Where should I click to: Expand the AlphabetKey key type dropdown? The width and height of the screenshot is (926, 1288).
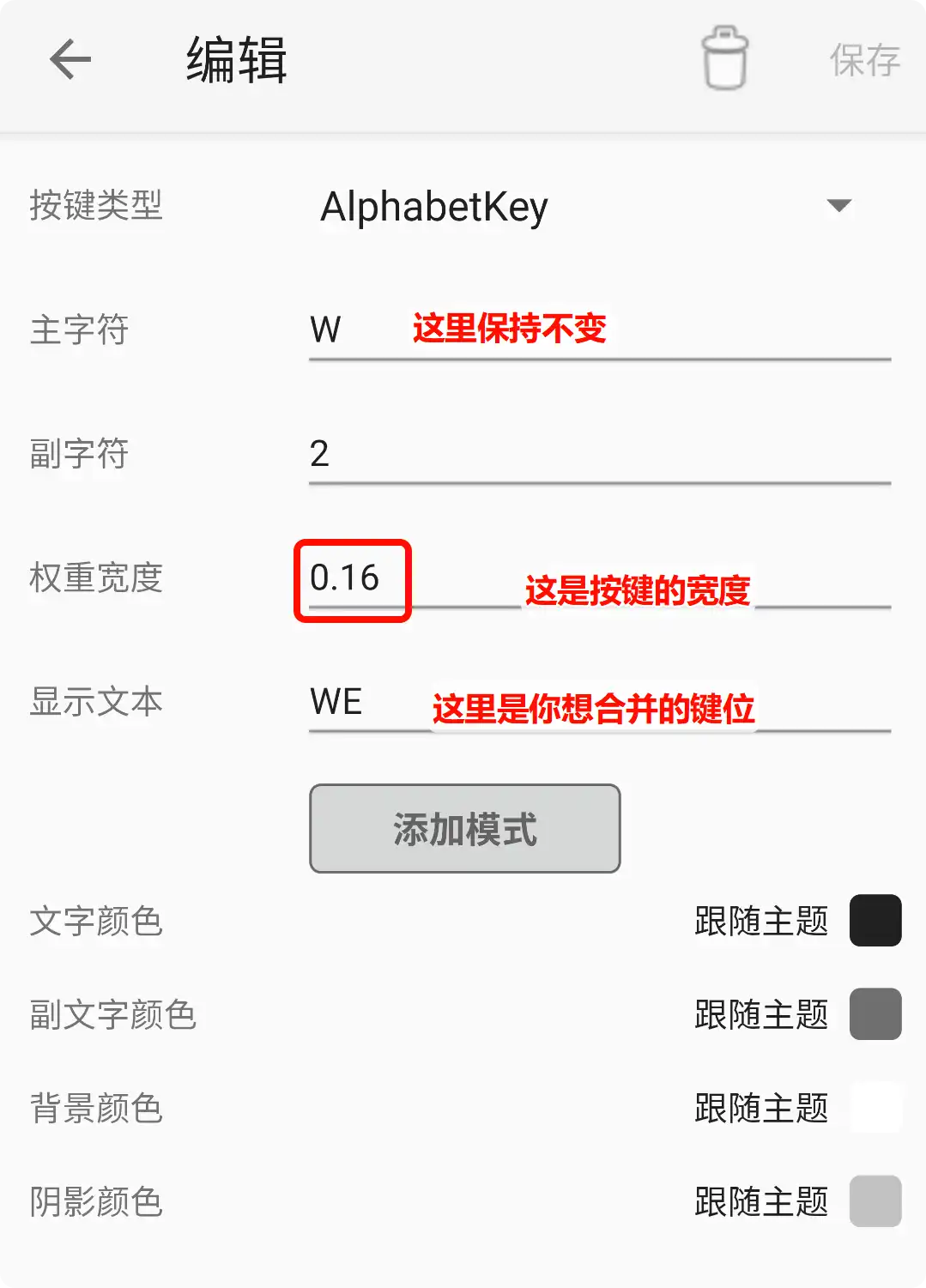coord(838,206)
